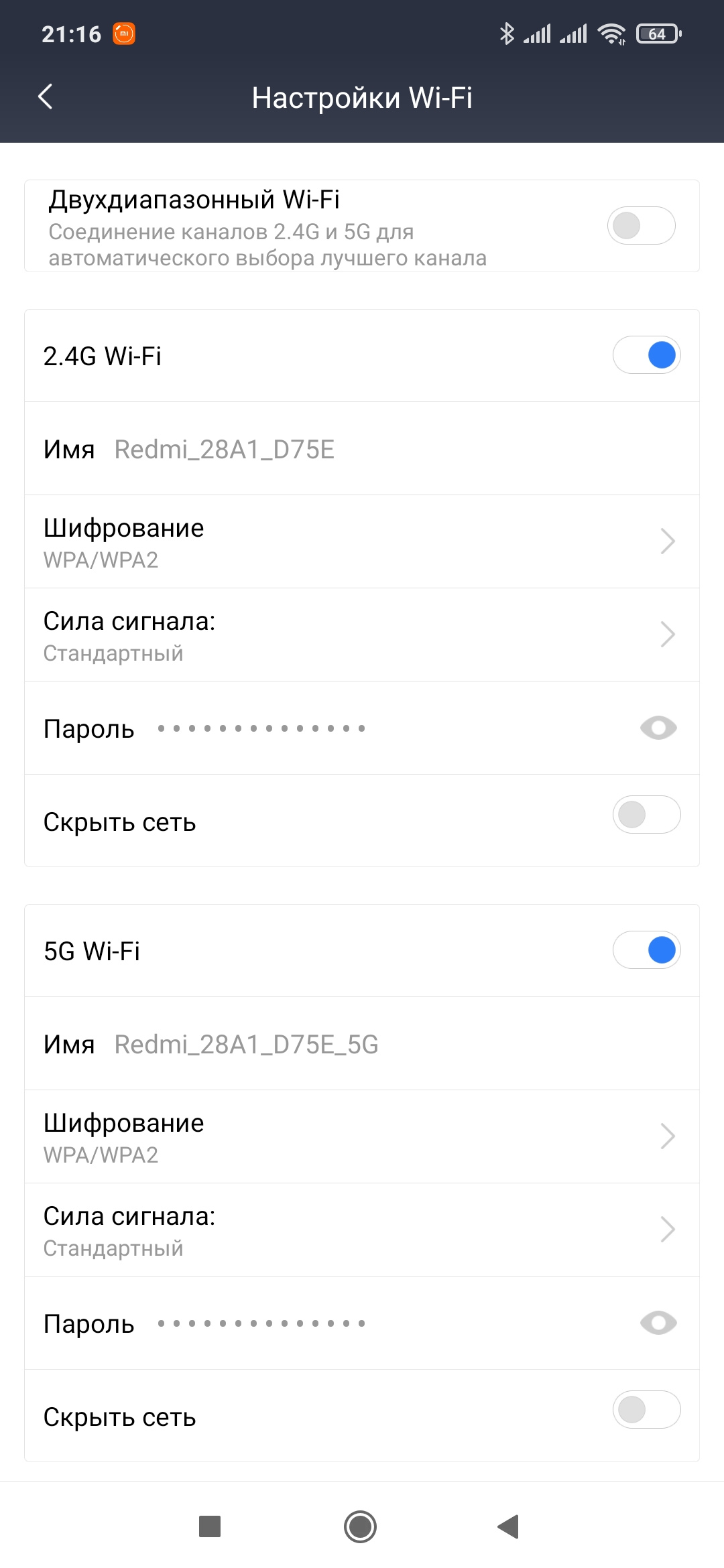The image size is (724, 1568).
Task: Enable hide network for 2.4G Wi-Fi
Action: tap(646, 815)
